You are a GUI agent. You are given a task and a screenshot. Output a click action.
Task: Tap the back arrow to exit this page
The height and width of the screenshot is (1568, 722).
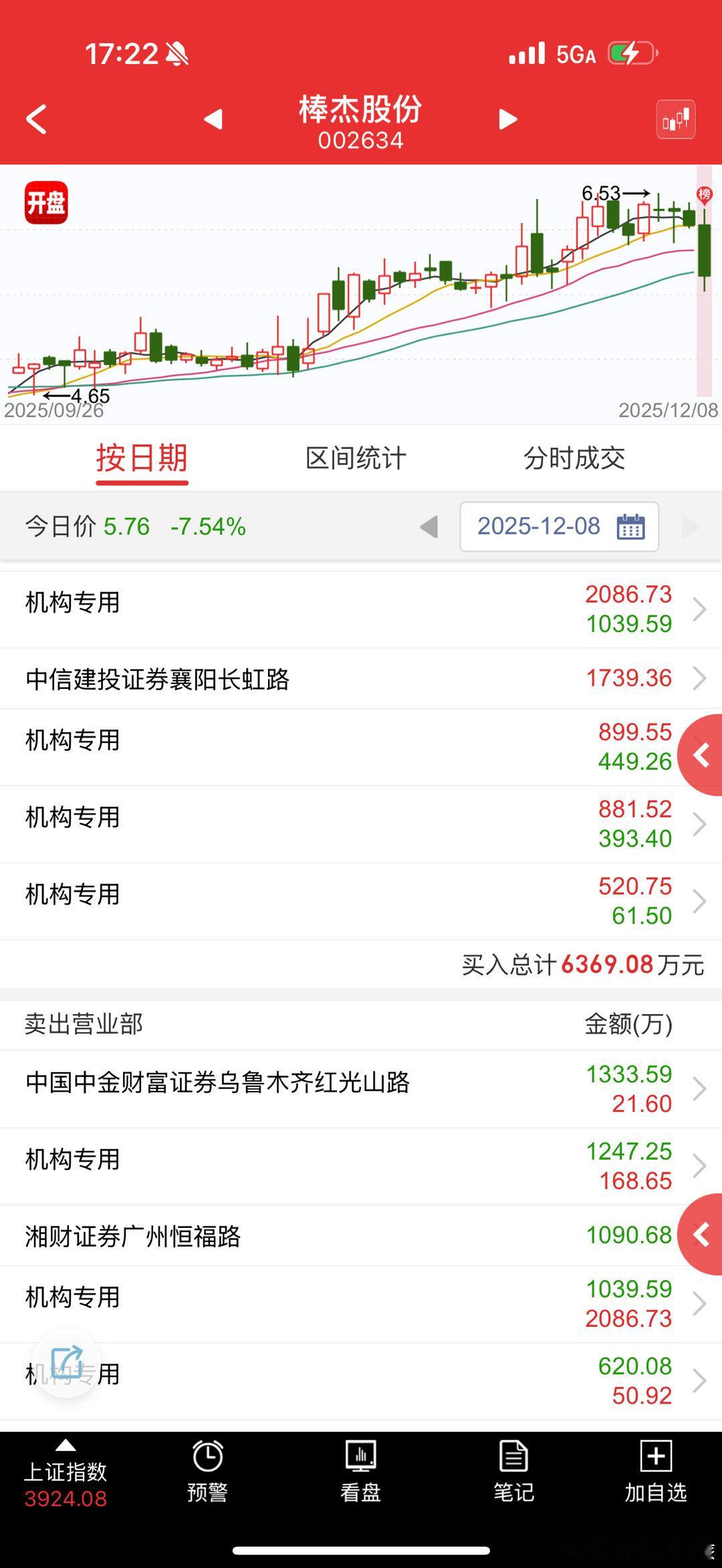click(x=36, y=119)
